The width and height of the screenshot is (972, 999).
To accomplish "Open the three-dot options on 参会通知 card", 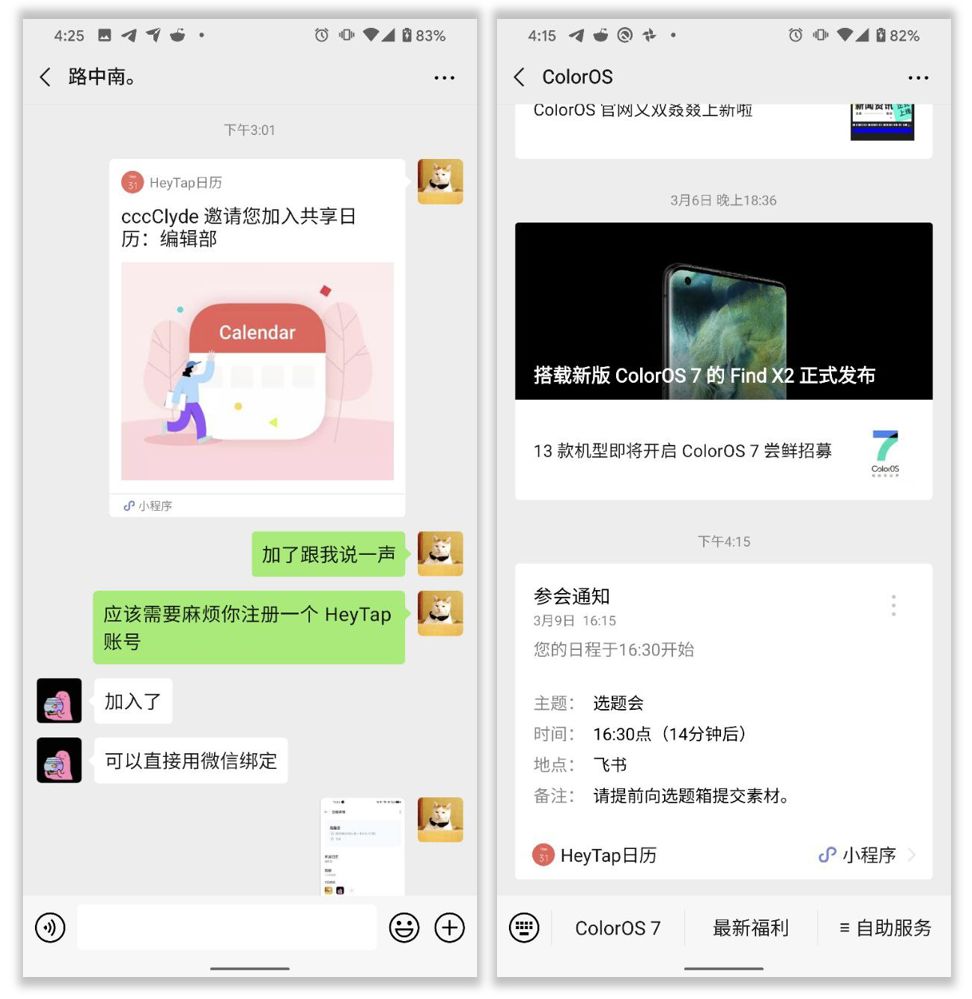I will (893, 605).
